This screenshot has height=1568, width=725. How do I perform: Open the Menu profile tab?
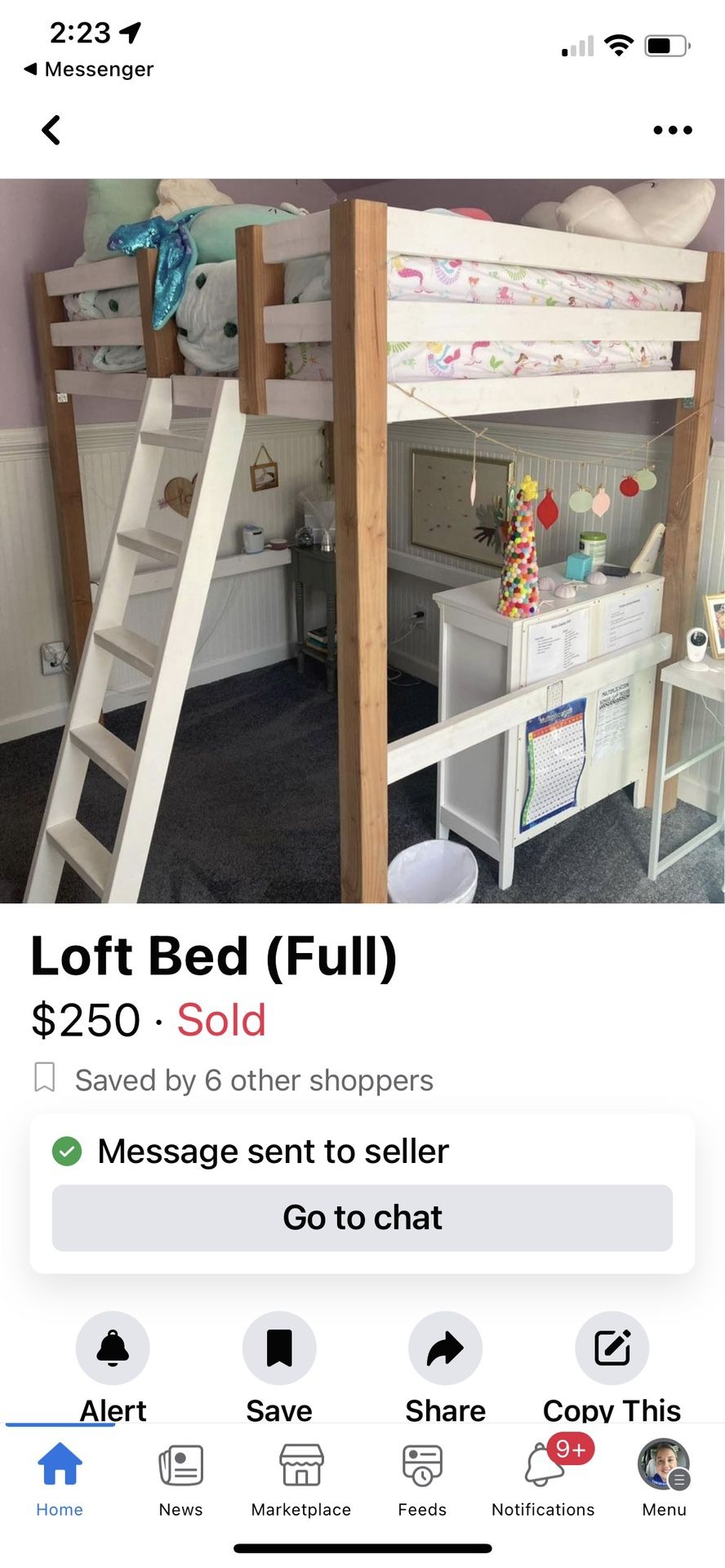(x=664, y=1479)
